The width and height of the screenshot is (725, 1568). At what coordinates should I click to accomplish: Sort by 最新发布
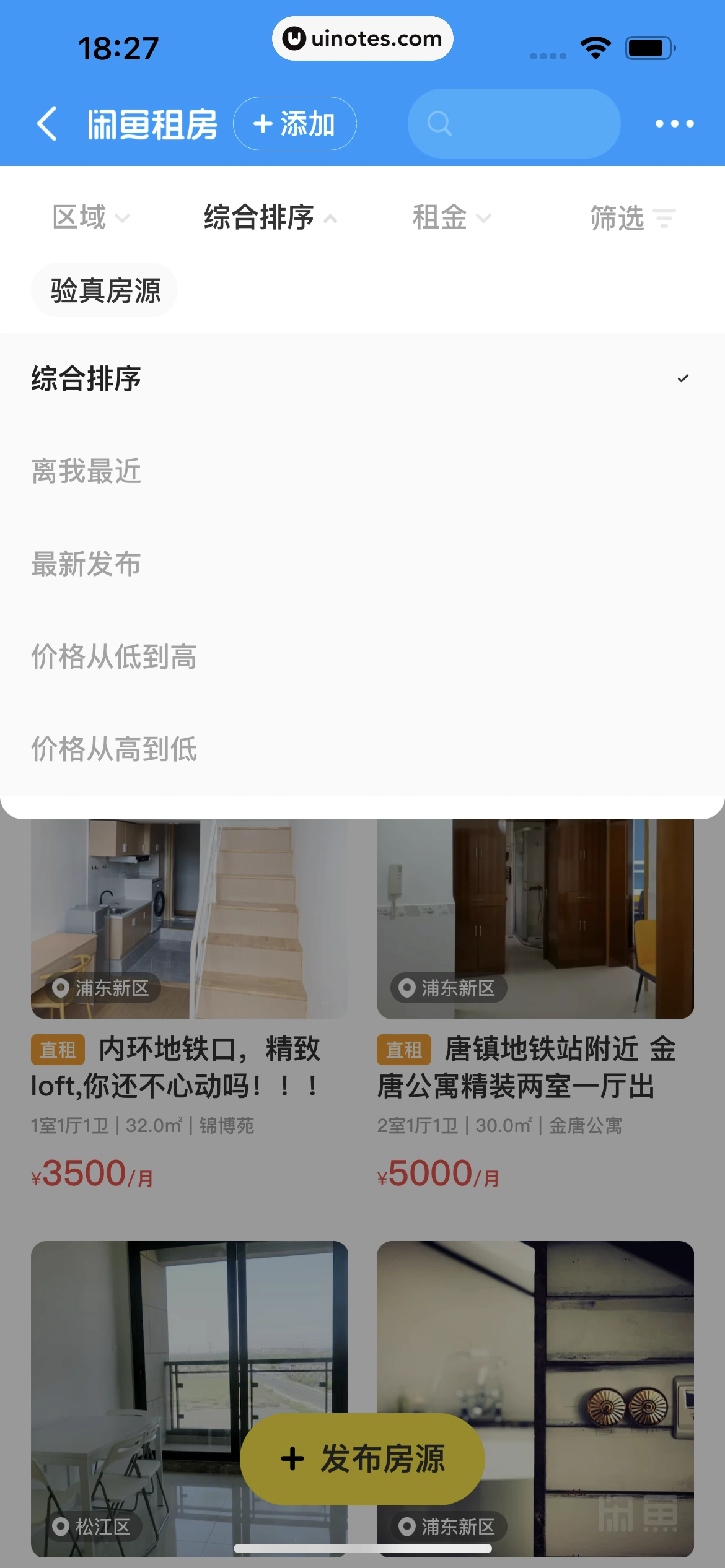[x=87, y=564]
